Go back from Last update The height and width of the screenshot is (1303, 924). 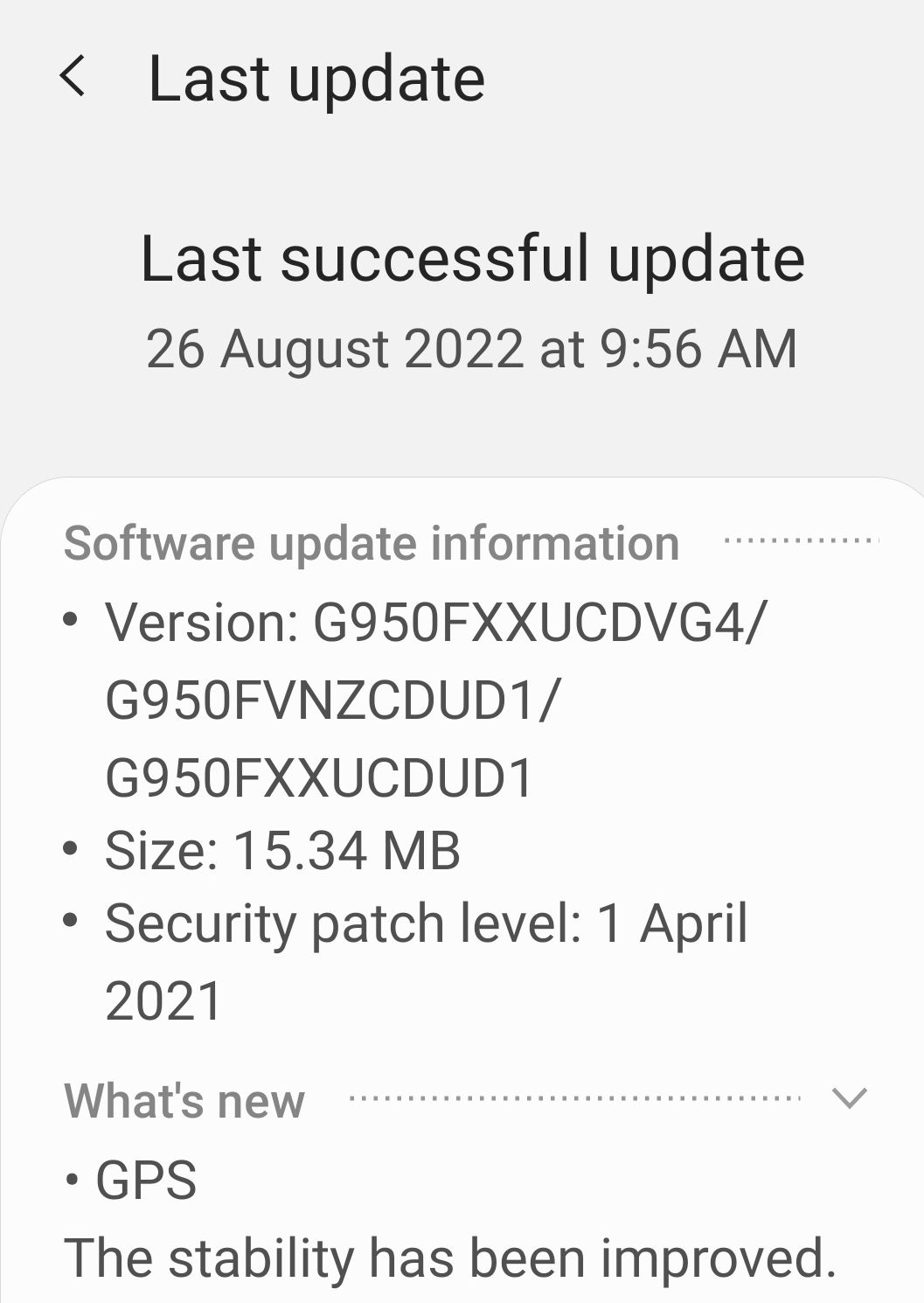[x=73, y=76]
